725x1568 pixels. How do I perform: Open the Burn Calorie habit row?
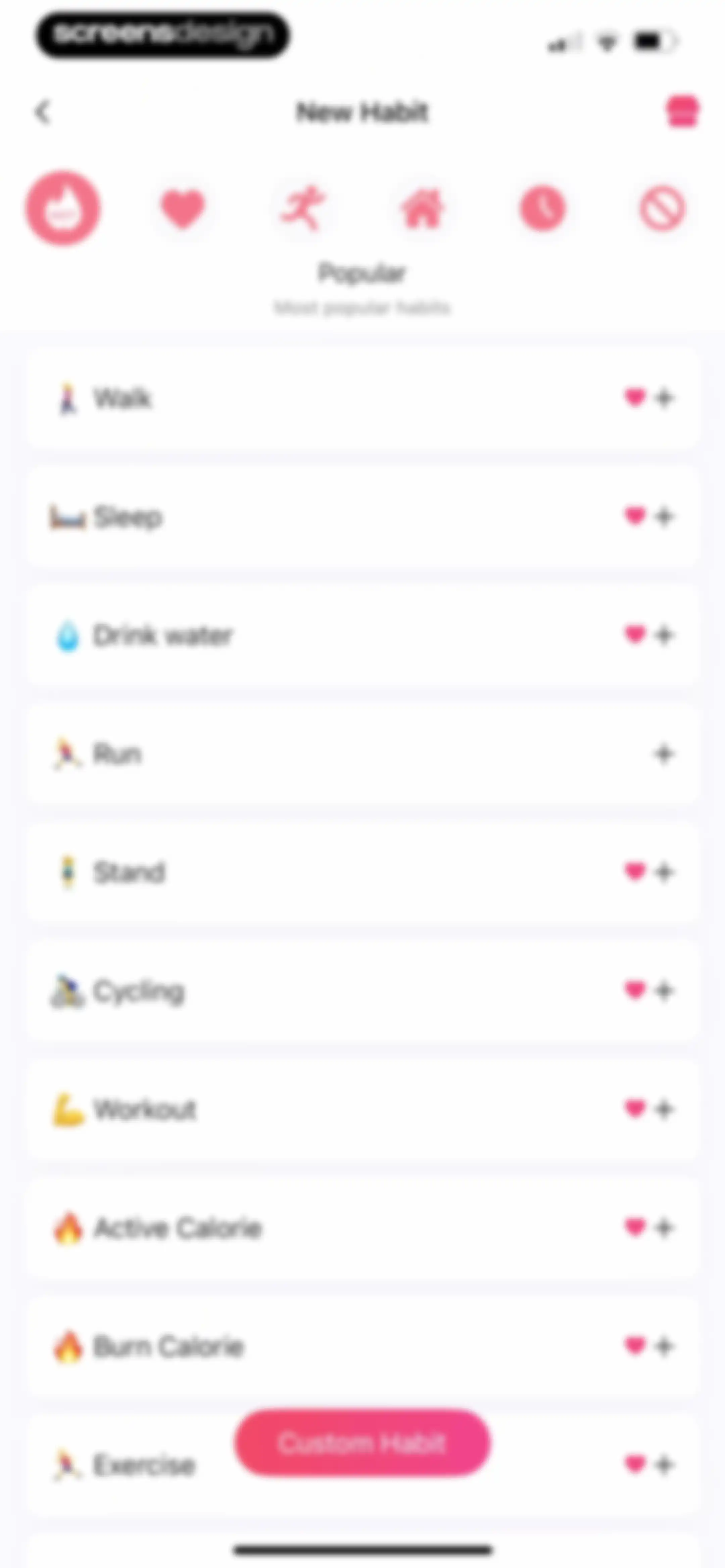click(363, 1346)
